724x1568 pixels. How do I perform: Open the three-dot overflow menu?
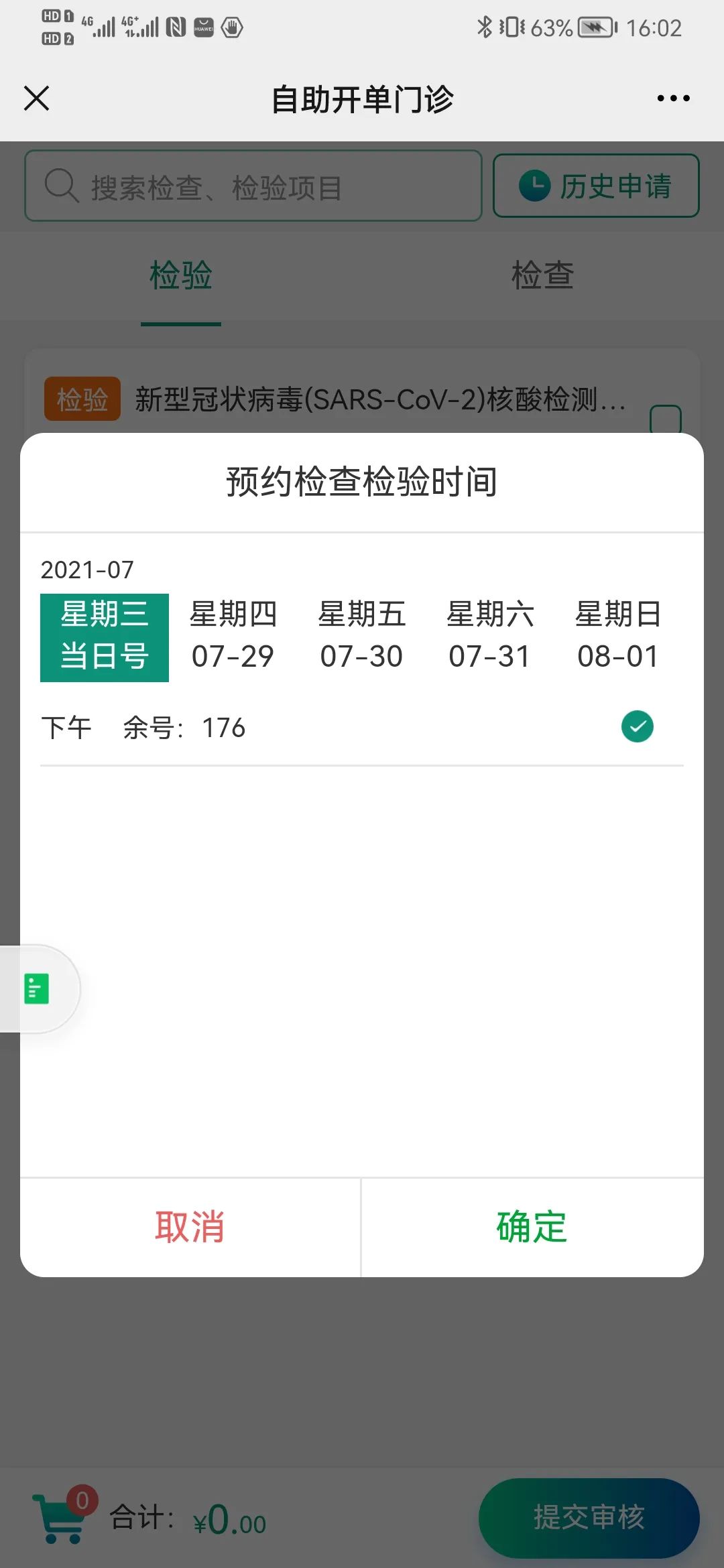pos(673,99)
